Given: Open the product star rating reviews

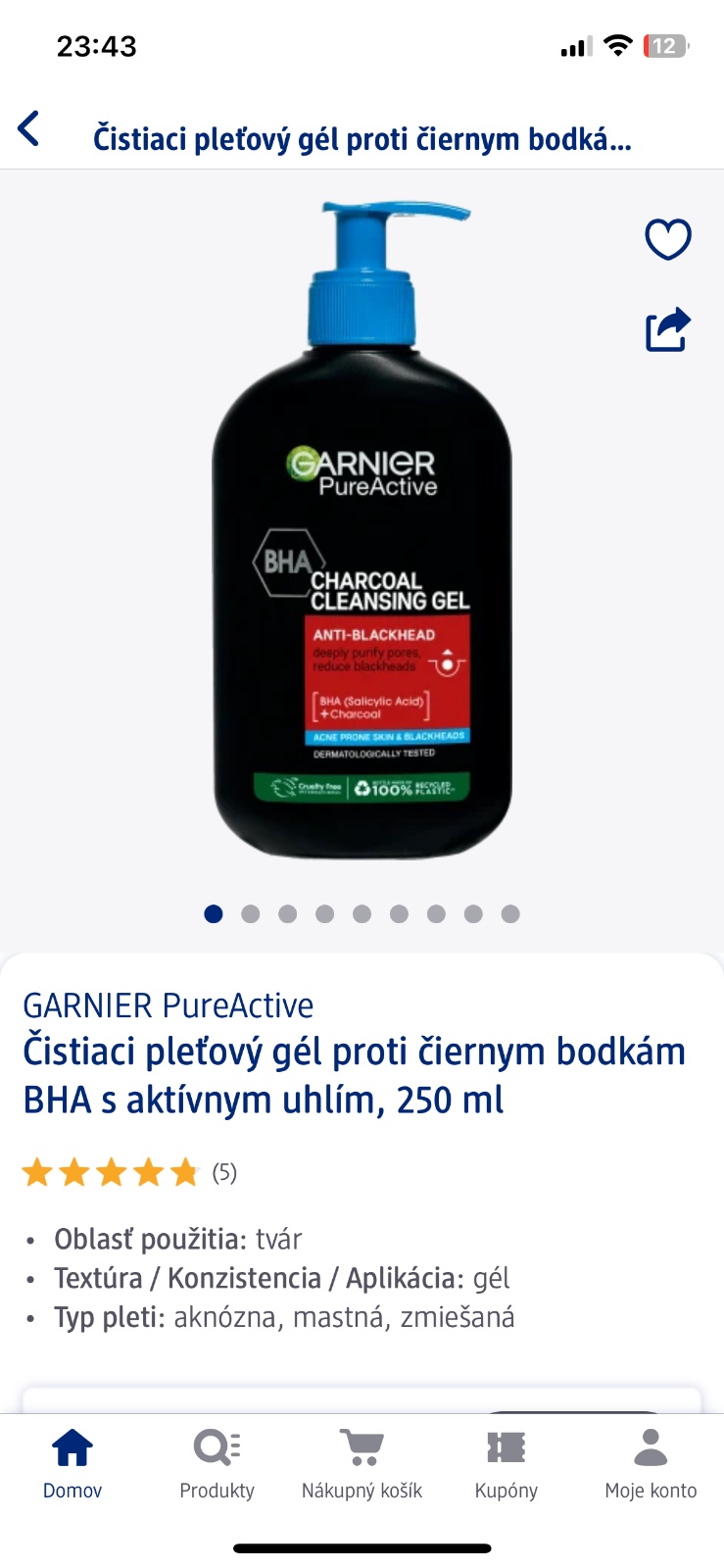Looking at the screenshot, I should click(128, 1172).
